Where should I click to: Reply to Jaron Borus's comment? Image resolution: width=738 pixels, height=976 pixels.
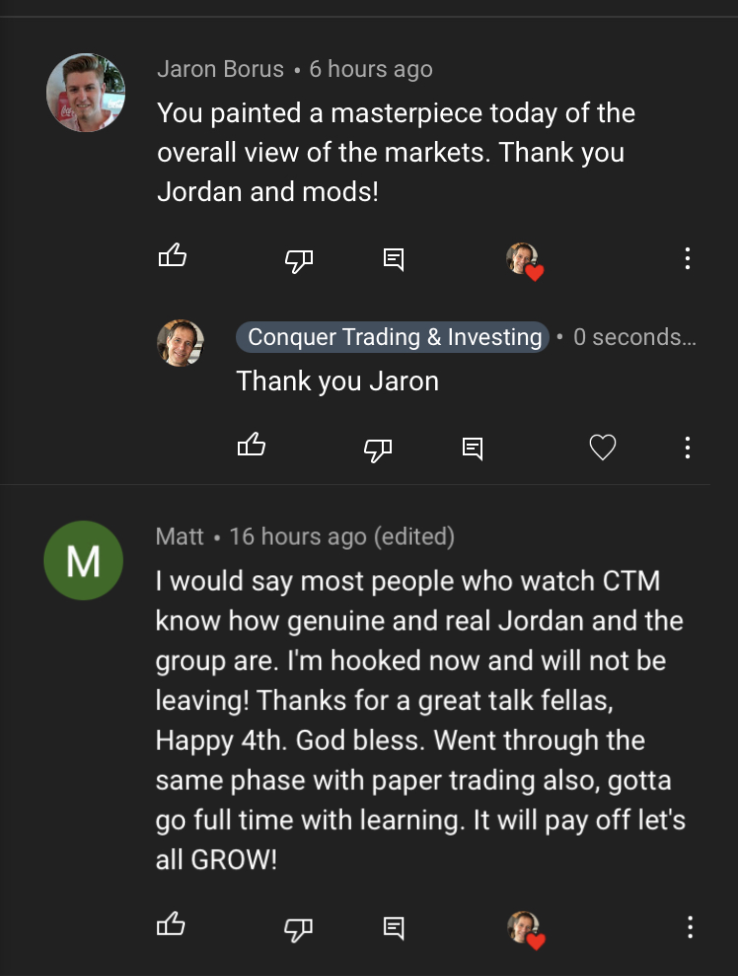pyautogui.click(x=394, y=258)
